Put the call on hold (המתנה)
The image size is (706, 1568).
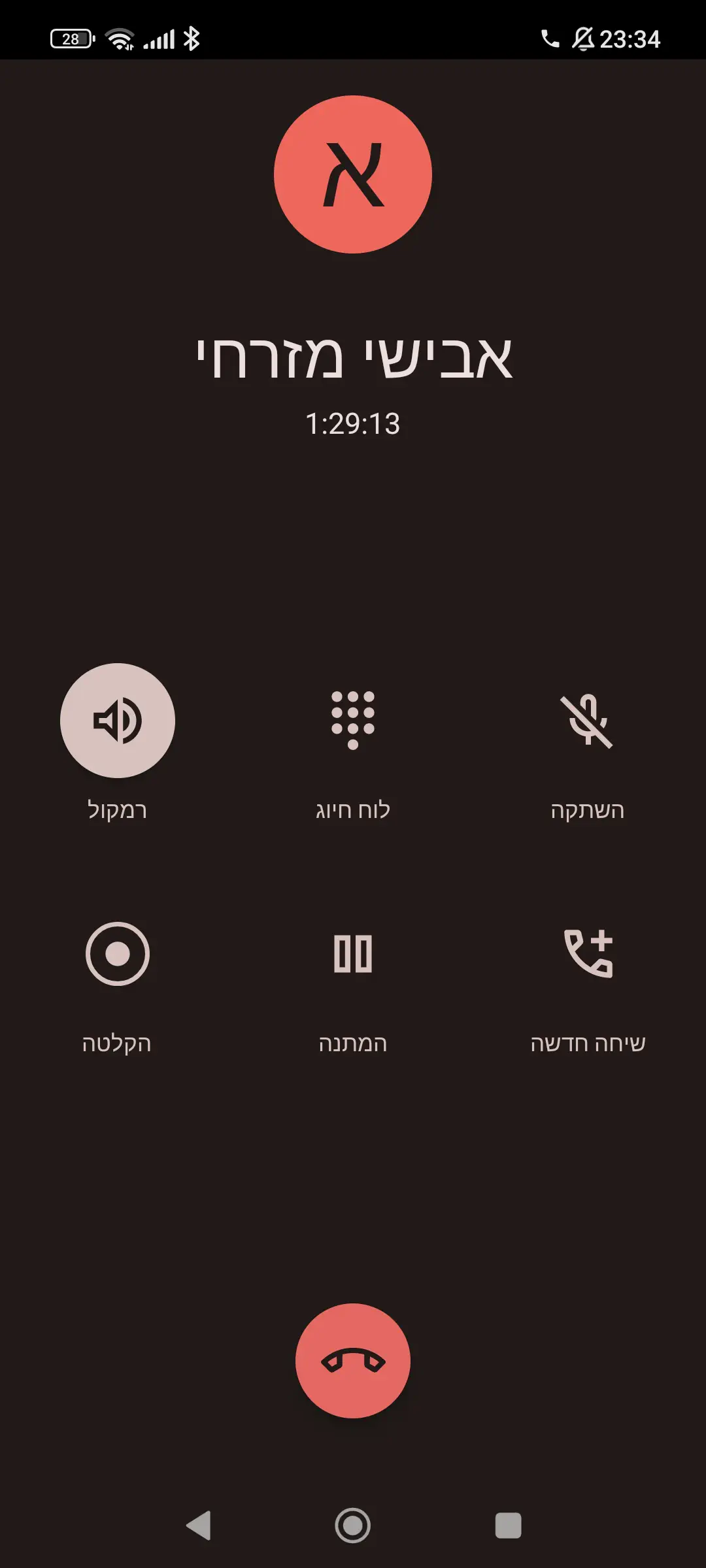[353, 954]
